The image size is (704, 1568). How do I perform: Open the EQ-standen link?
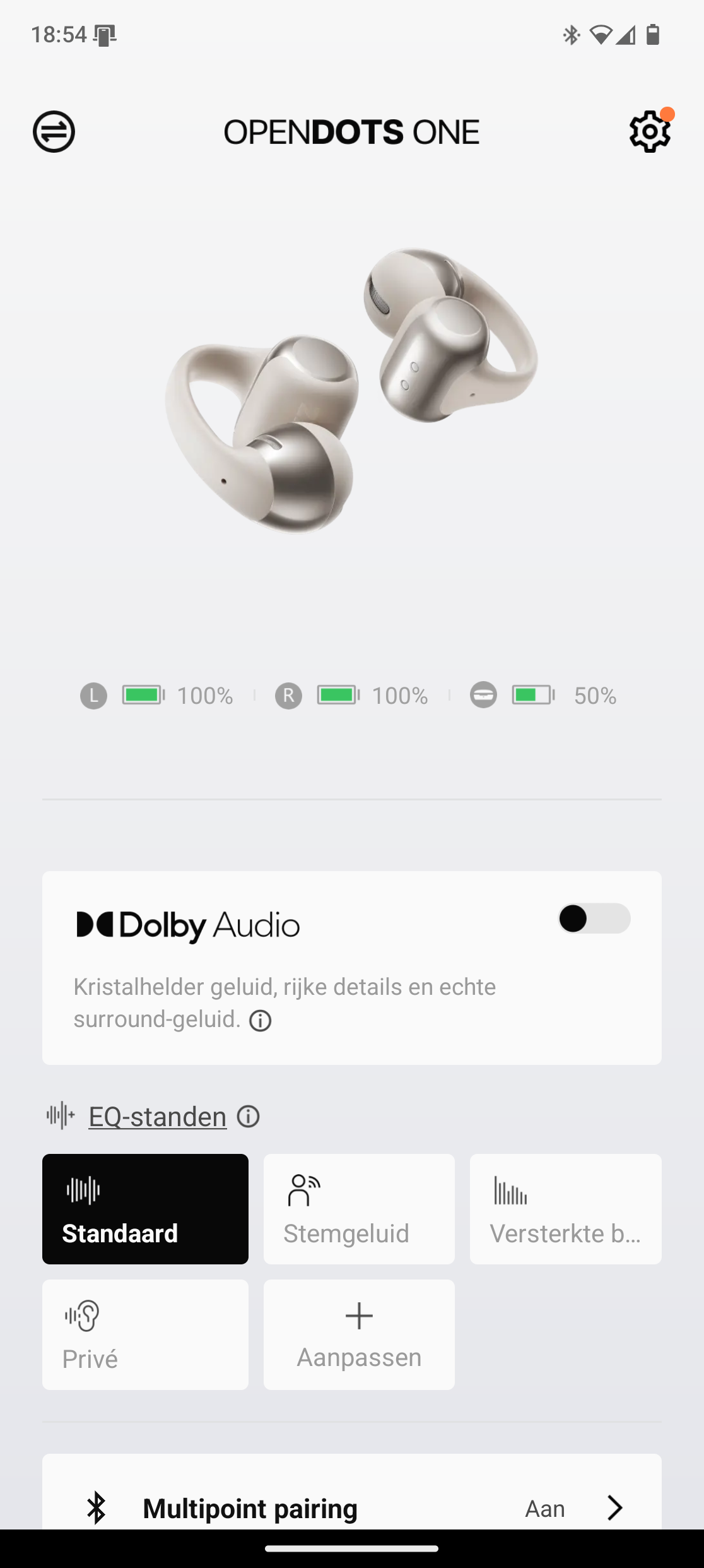(x=157, y=1117)
